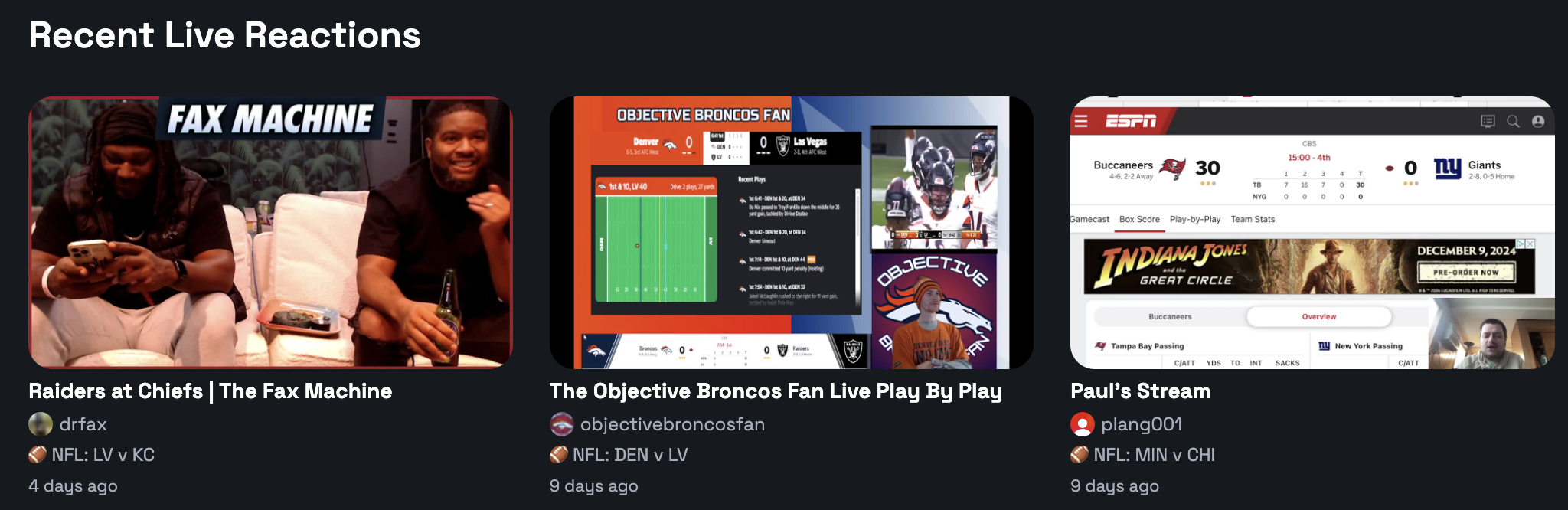Open the Objective Broncos Fan stream thumbnail
Viewport: 1568px width, 510px height.
[791, 232]
